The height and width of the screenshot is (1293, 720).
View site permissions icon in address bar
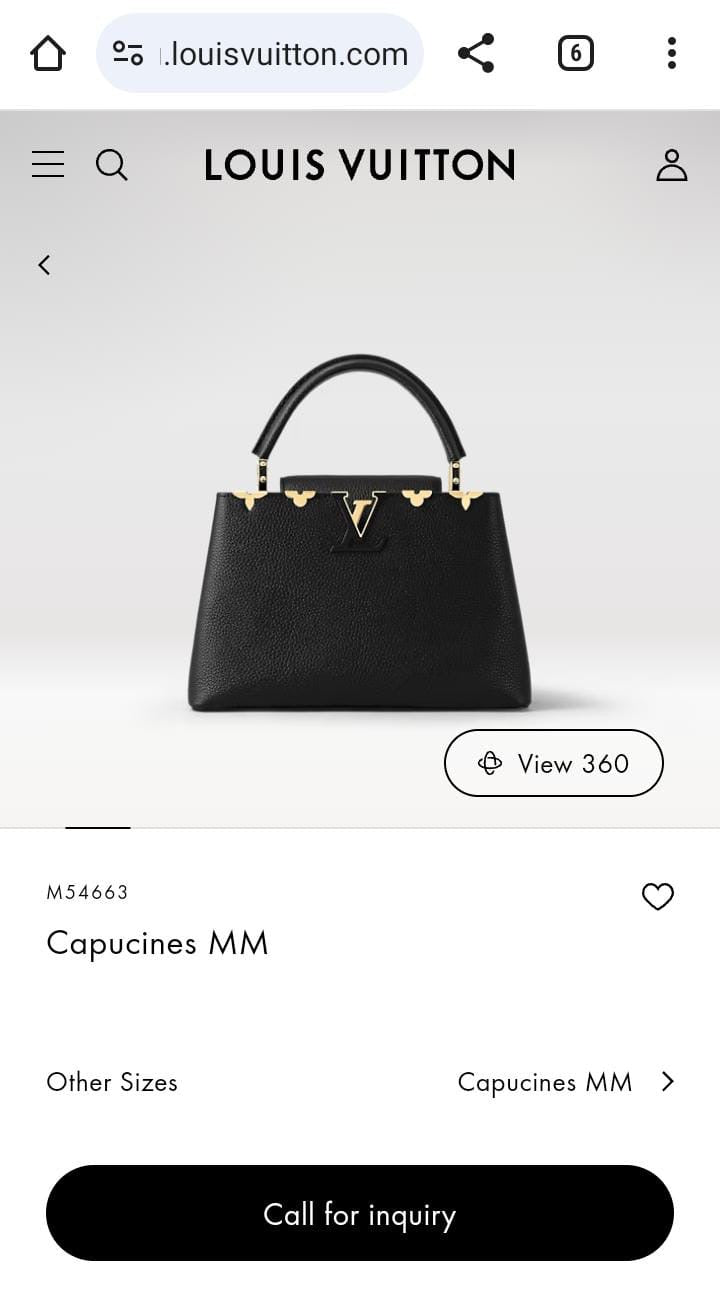click(127, 54)
